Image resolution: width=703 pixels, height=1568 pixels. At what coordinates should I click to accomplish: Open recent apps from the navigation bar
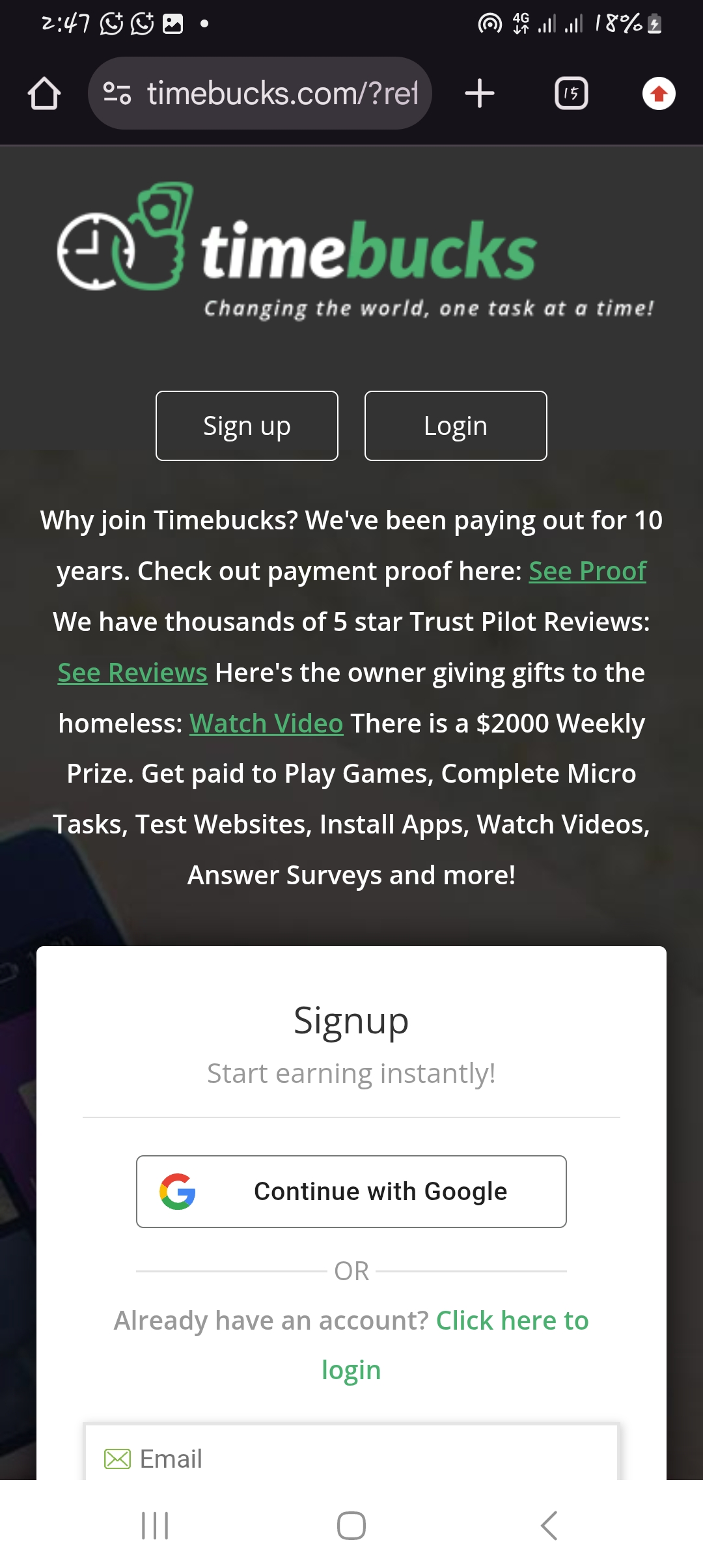tap(155, 1525)
